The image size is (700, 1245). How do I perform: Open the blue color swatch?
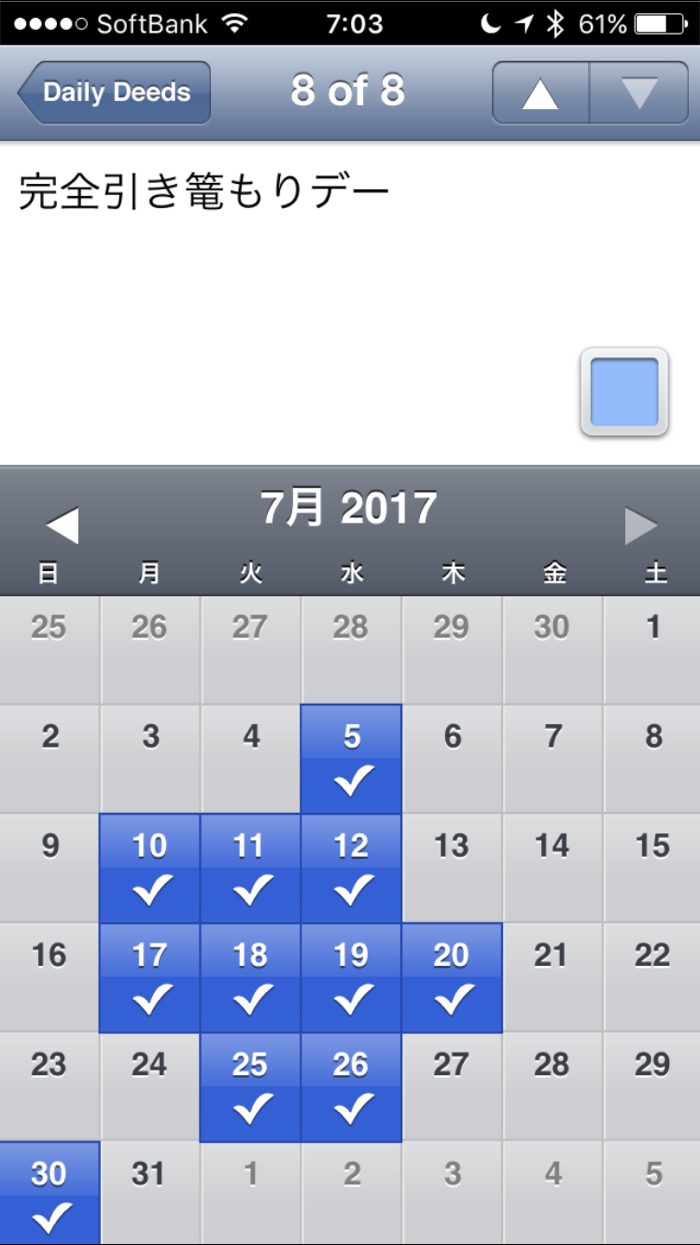(x=624, y=392)
